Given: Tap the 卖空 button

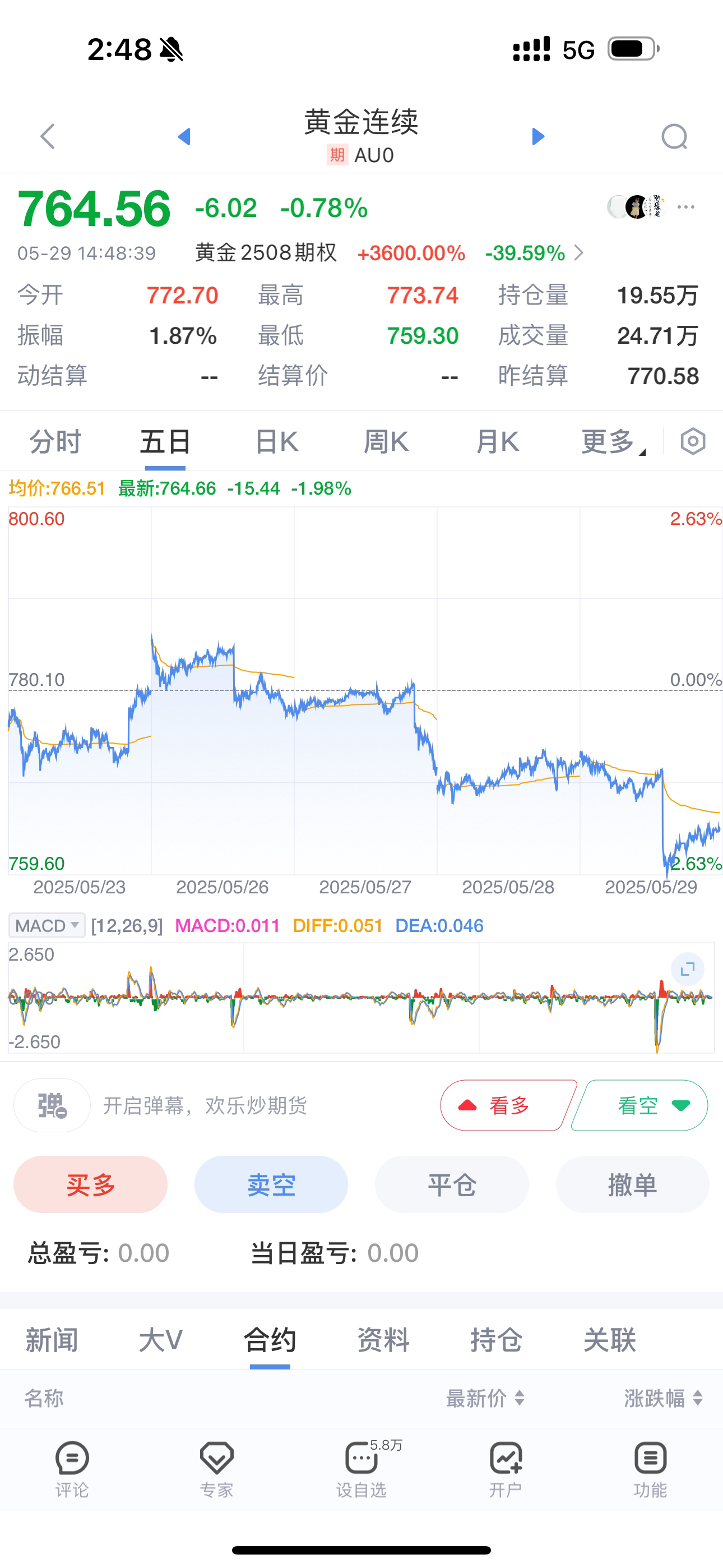Looking at the screenshot, I should [x=271, y=1184].
